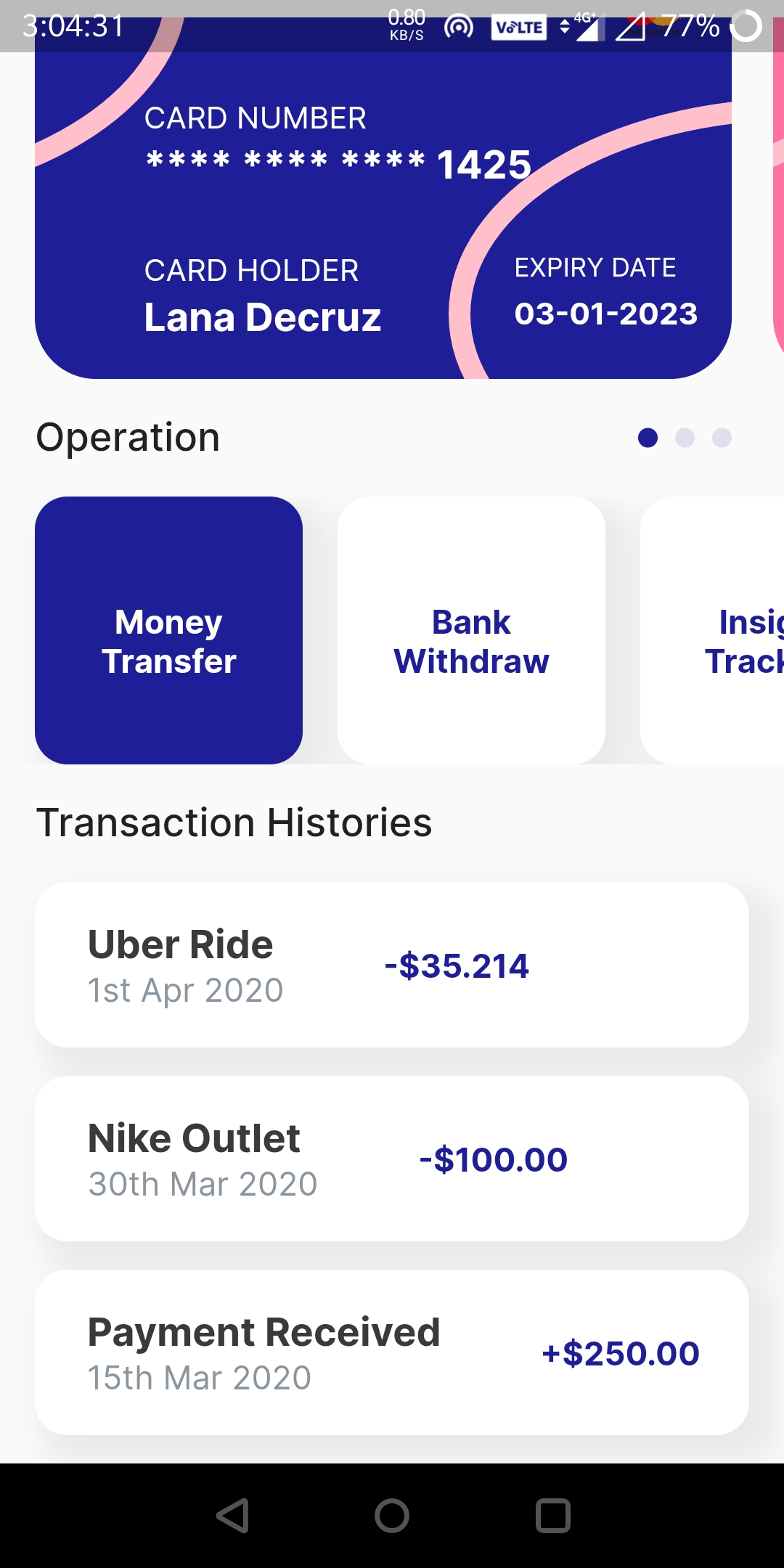Image resolution: width=784 pixels, height=1568 pixels.
Task: Tap the Nike Outlet transaction
Action: pyautogui.click(x=392, y=1156)
